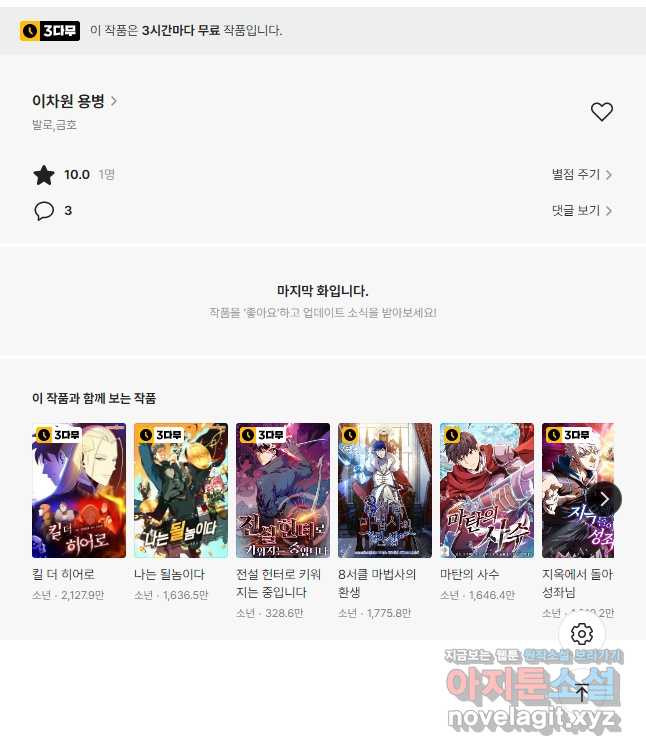The image size is (646, 756).
Task: Open 전설 헌터로 키워지는 중입니다
Action: click(x=283, y=490)
